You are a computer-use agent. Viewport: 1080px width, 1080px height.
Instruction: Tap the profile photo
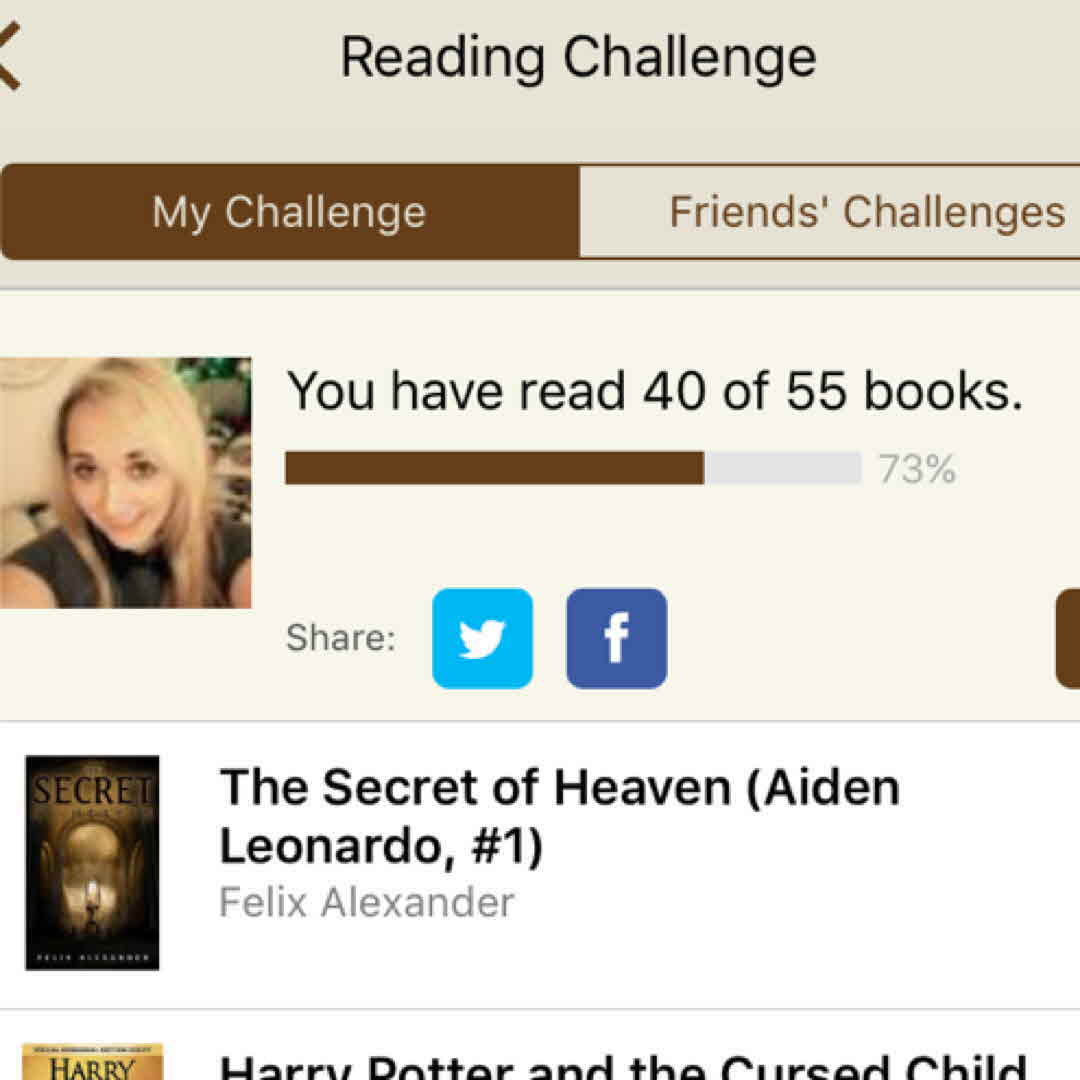pyautogui.click(x=125, y=482)
